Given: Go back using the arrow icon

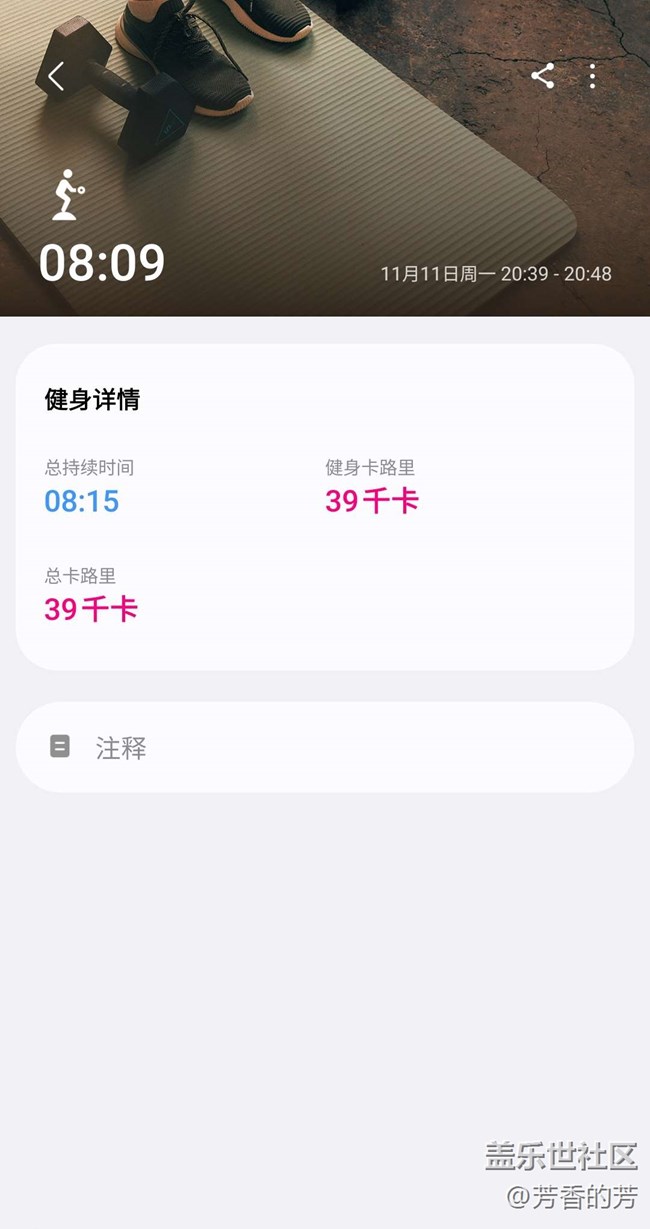Looking at the screenshot, I should click(x=56, y=76).
